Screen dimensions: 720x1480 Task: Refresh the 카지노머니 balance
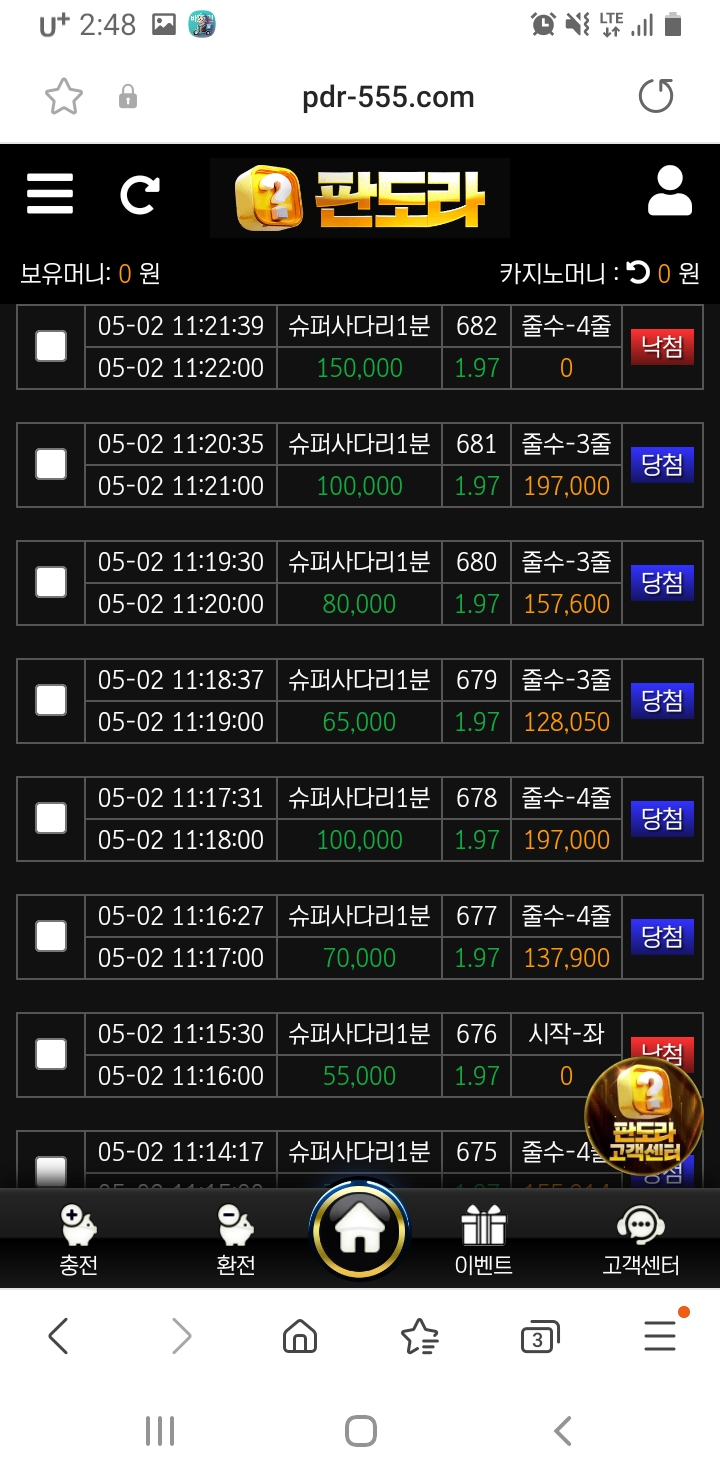click(x=638, y=272)
